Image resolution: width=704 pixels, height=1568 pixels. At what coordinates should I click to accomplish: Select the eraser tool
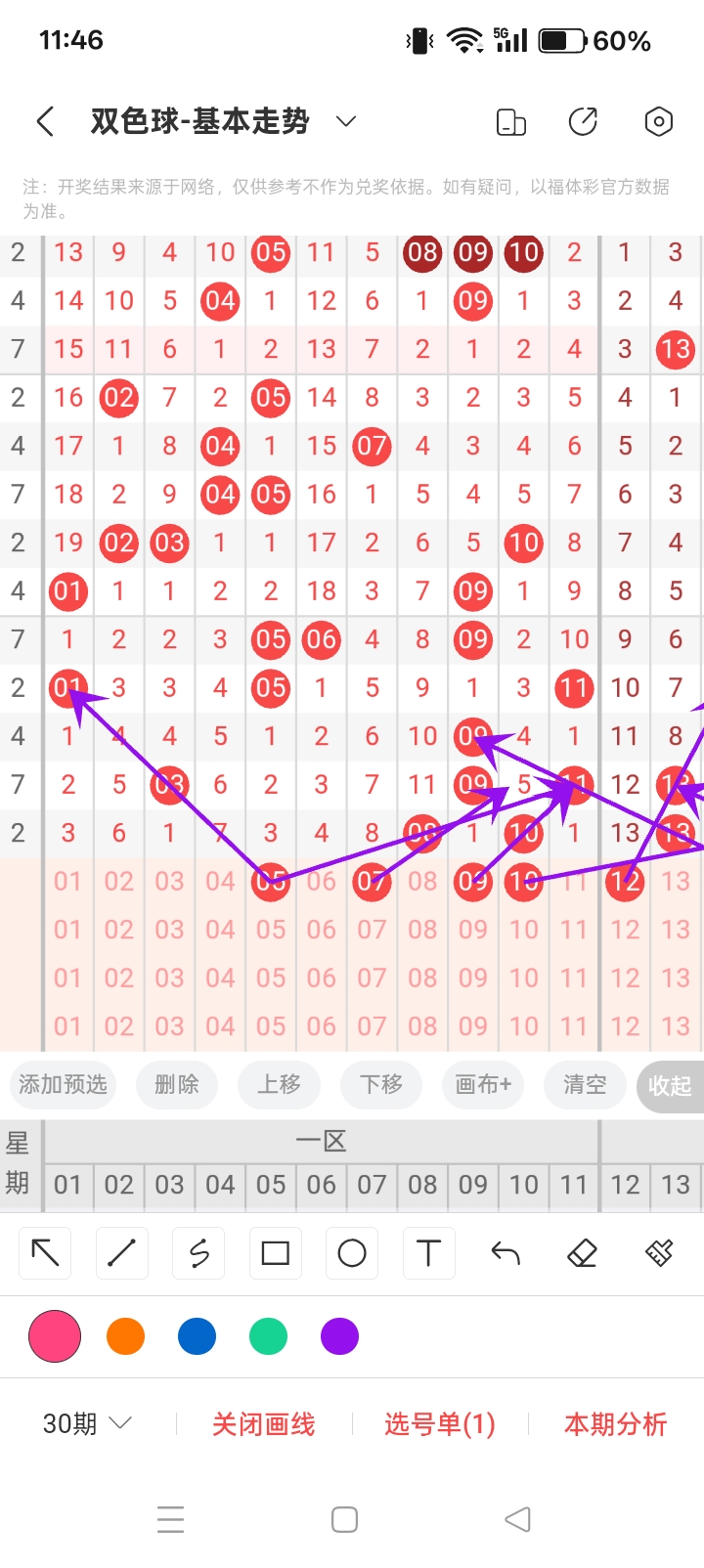coord(581,1252)
